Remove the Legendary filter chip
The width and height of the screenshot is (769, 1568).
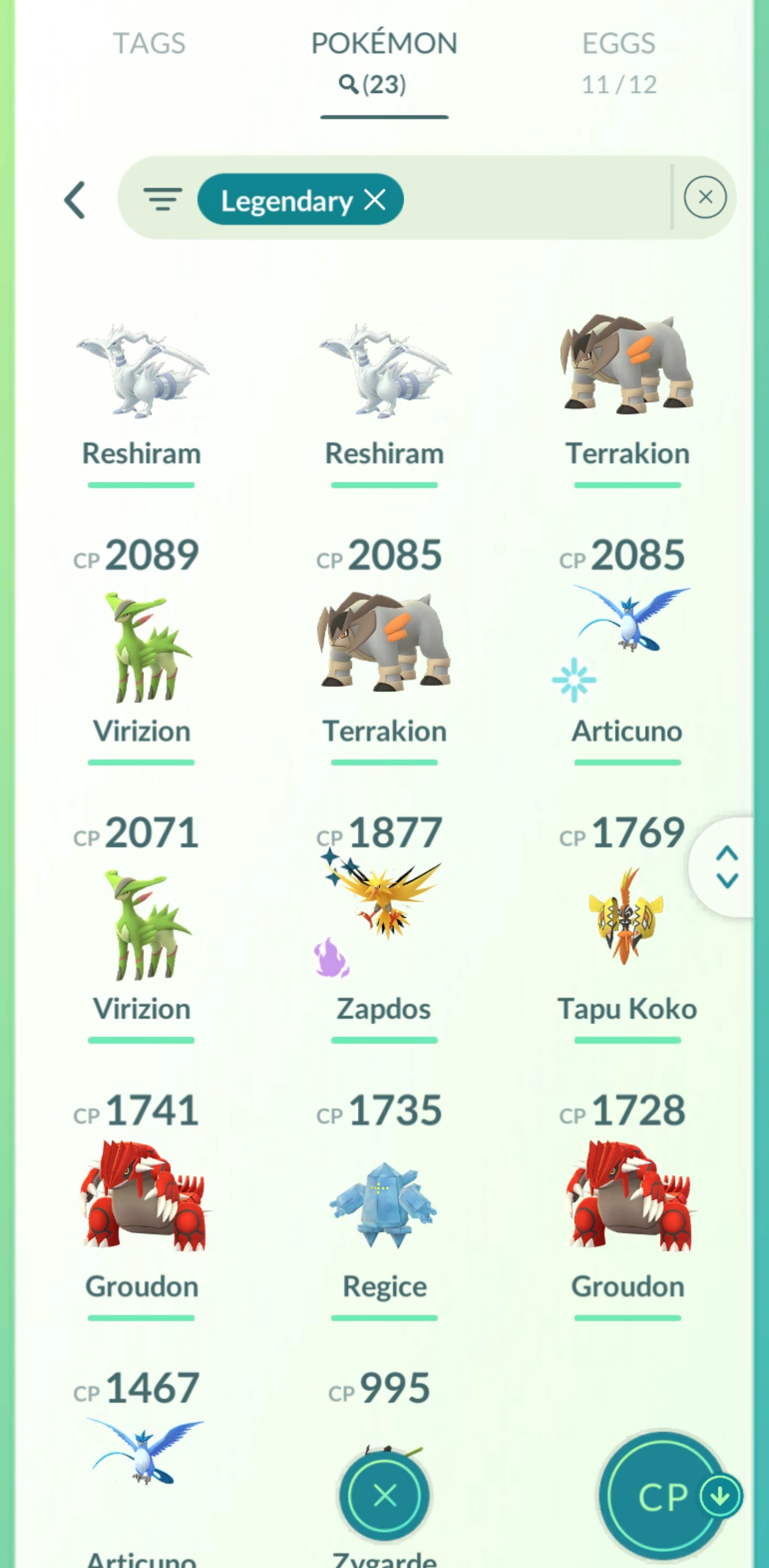click(x=375, y=199)
